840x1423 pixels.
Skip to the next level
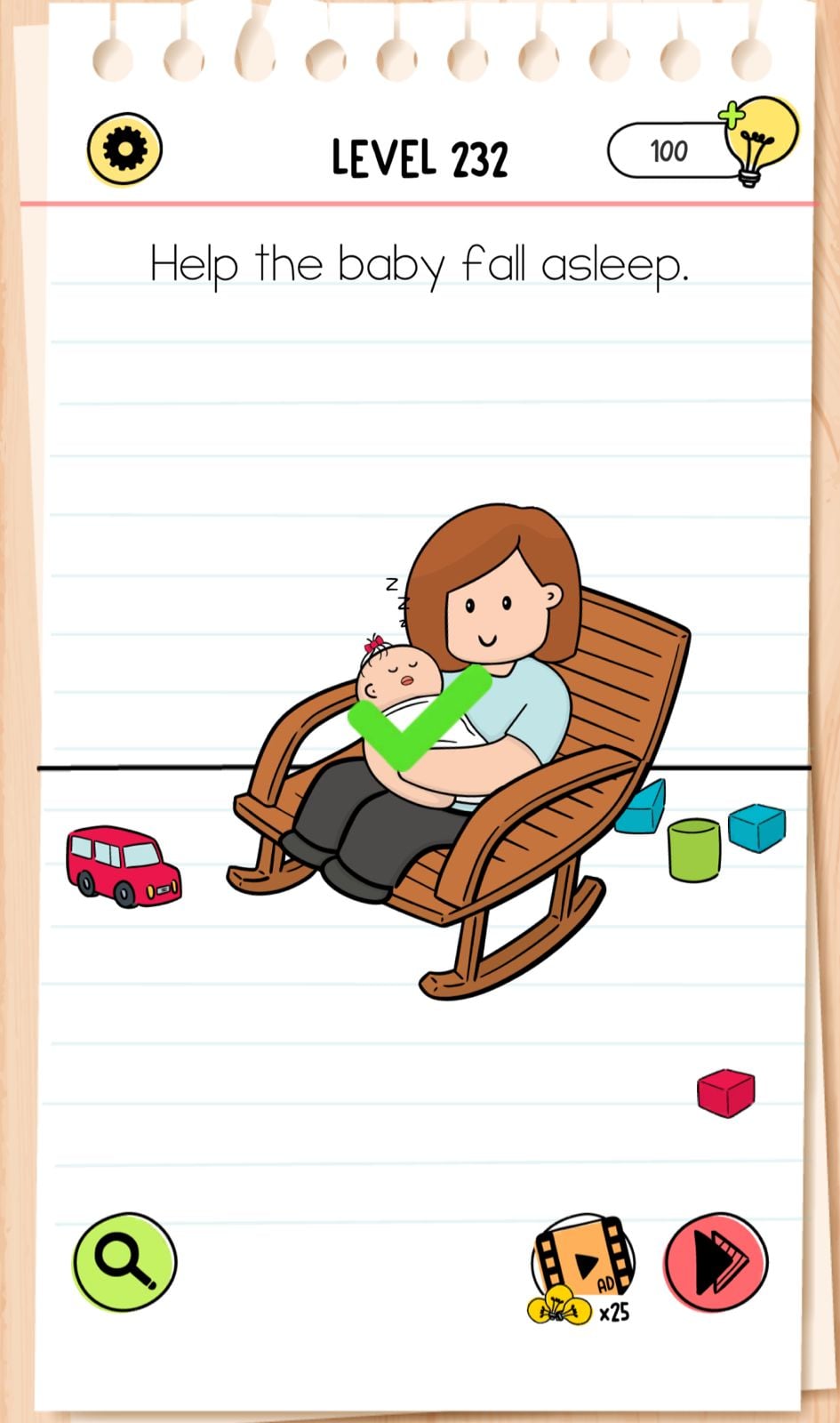(x=716, y=1261)
